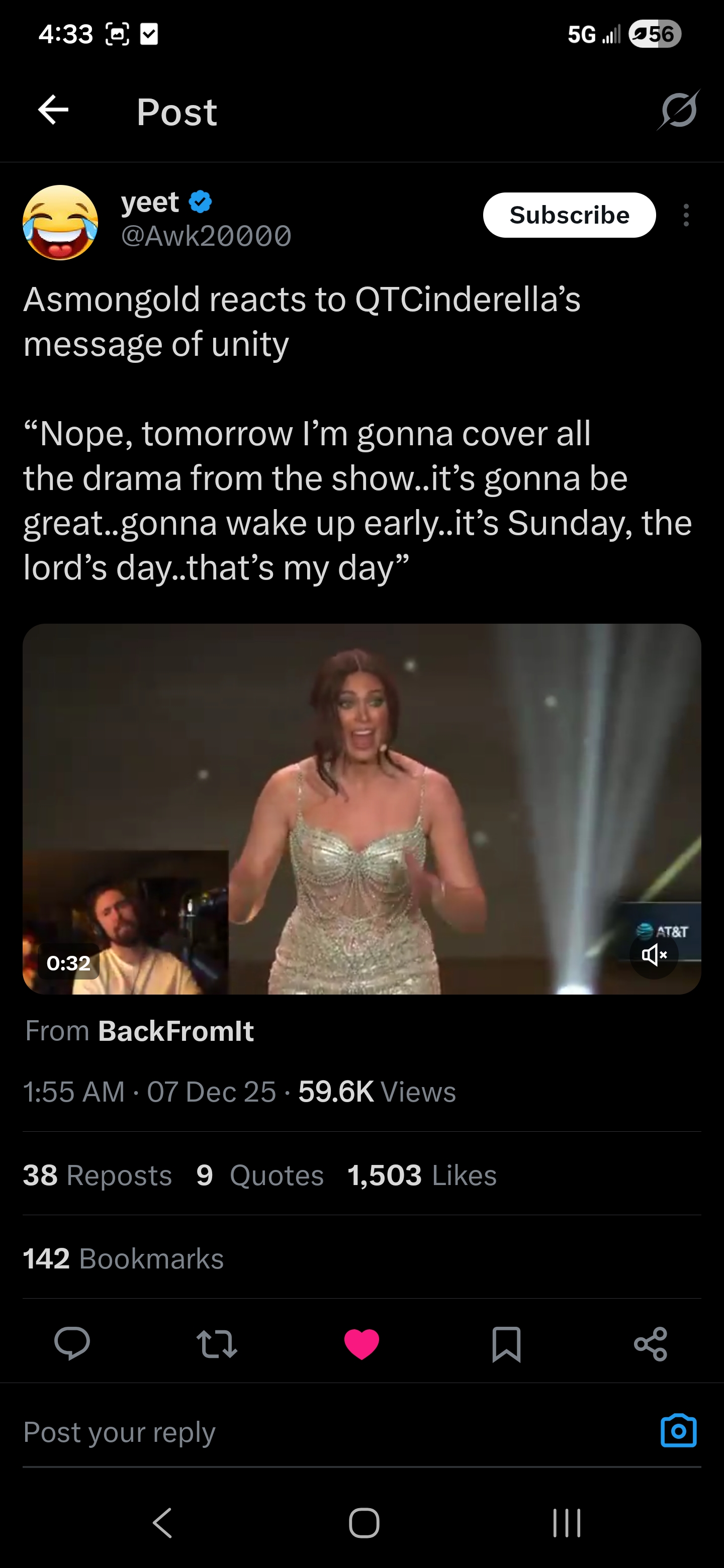View the 1,503 Likes list

pyautogui.click(x=422, y=1175)
